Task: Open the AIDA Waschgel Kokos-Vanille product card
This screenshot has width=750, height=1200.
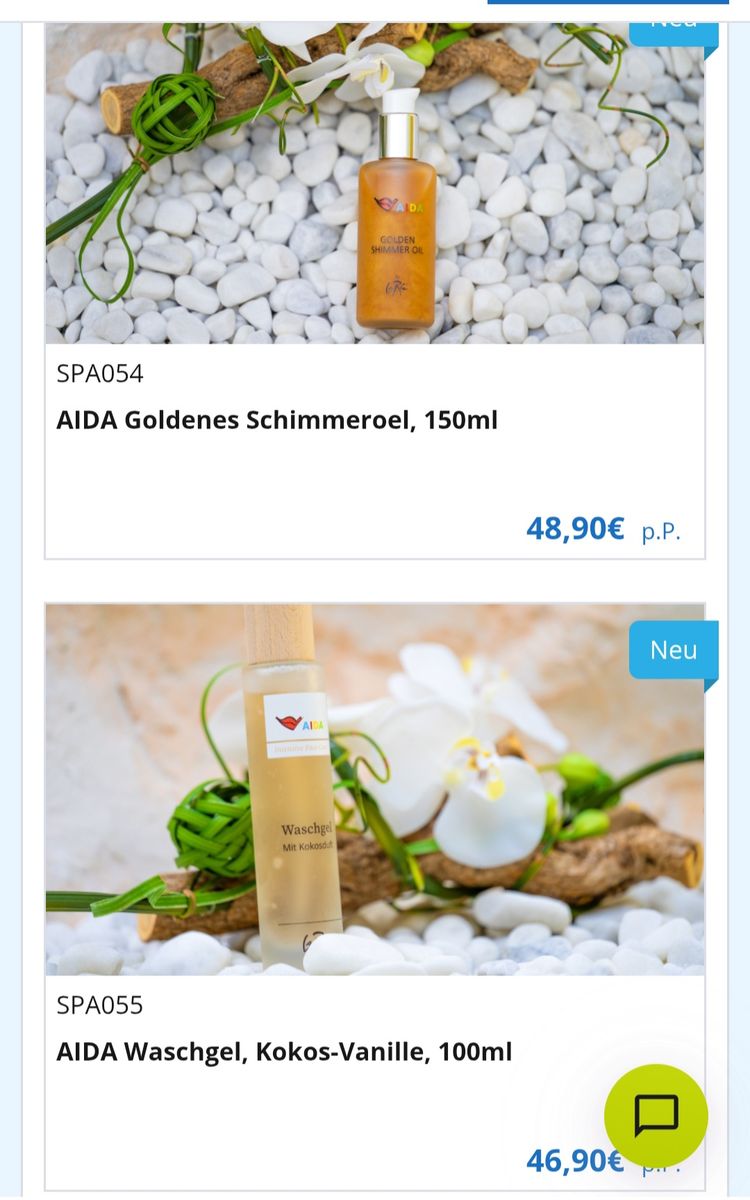Action: pos(375,897)
